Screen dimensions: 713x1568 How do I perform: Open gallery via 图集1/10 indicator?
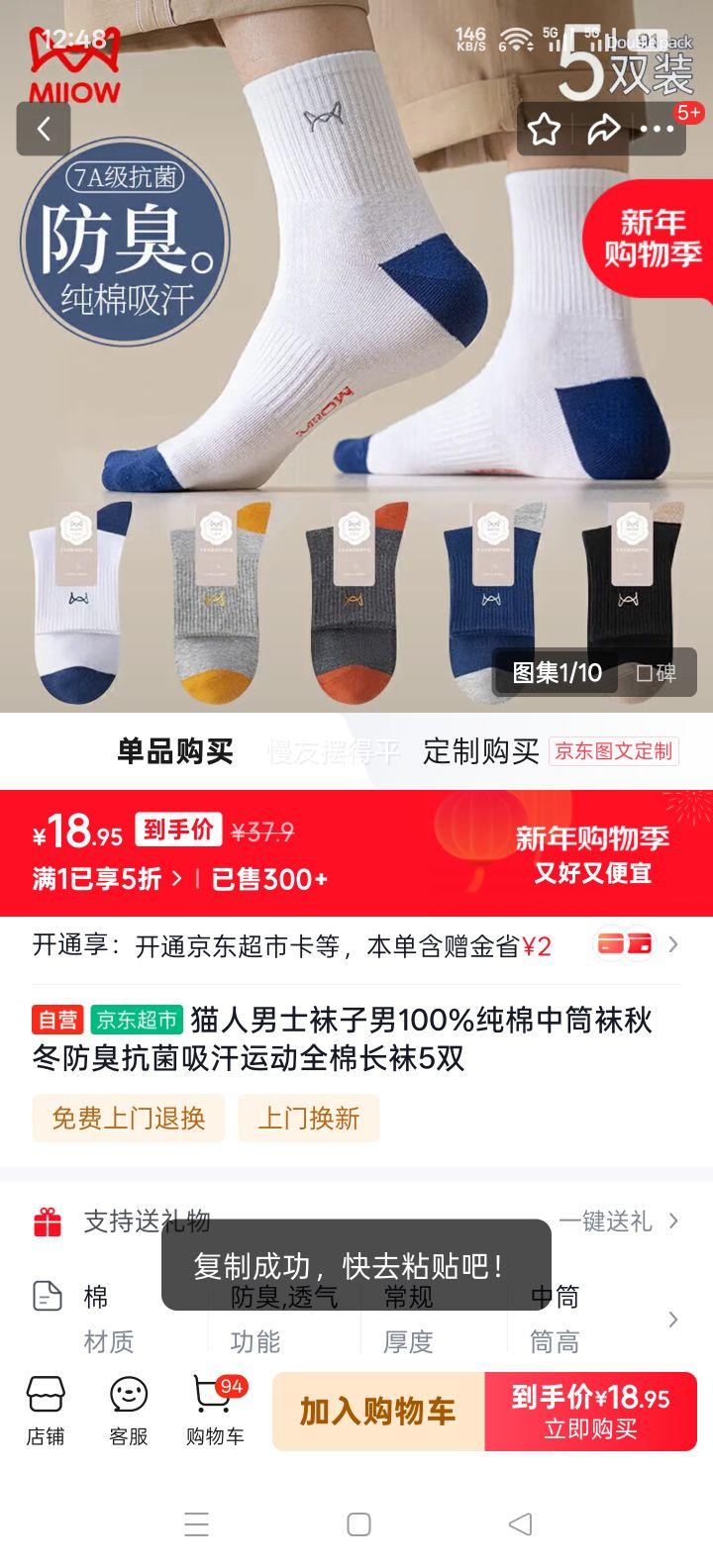pos(557,671)
